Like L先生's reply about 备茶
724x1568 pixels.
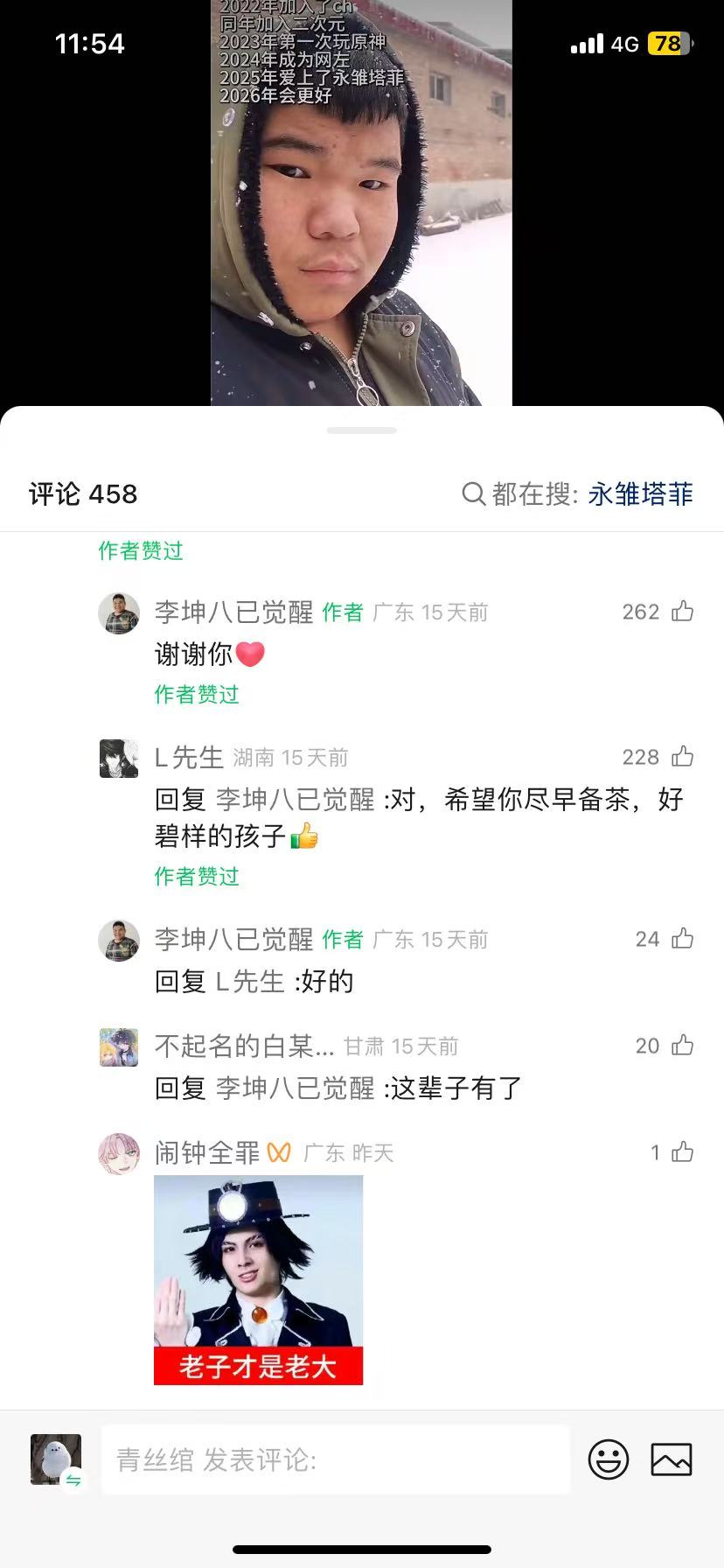click(x=682, y=757)
